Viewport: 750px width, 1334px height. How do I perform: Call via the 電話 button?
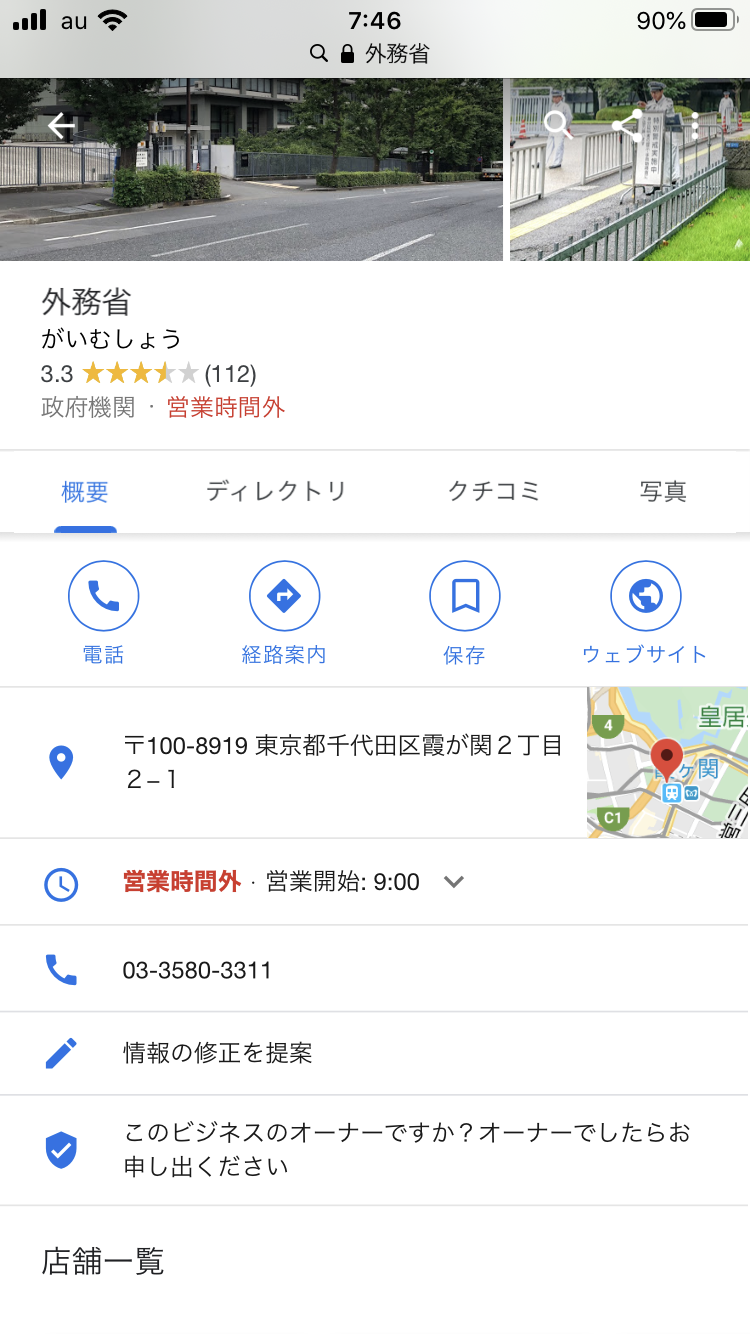103,612
